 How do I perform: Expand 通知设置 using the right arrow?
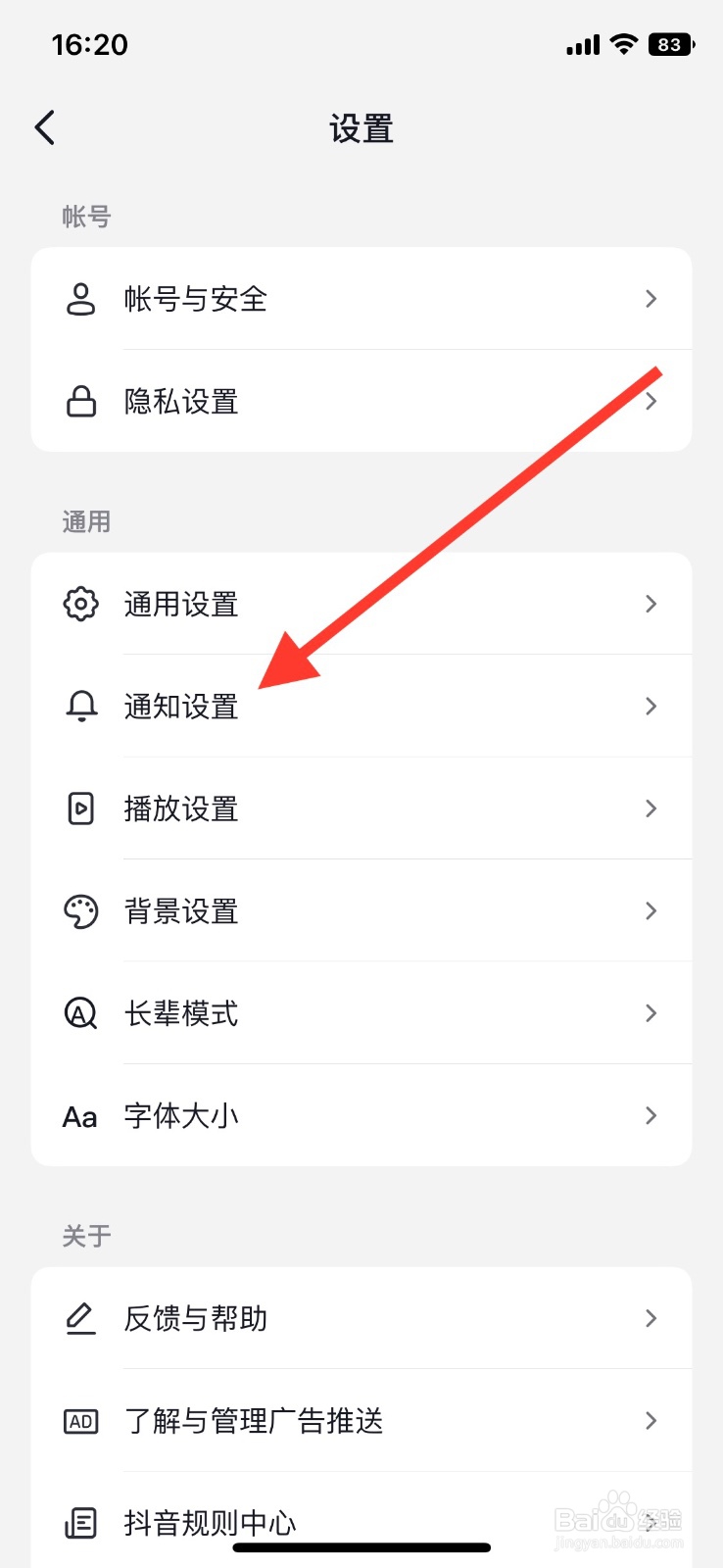651,706
